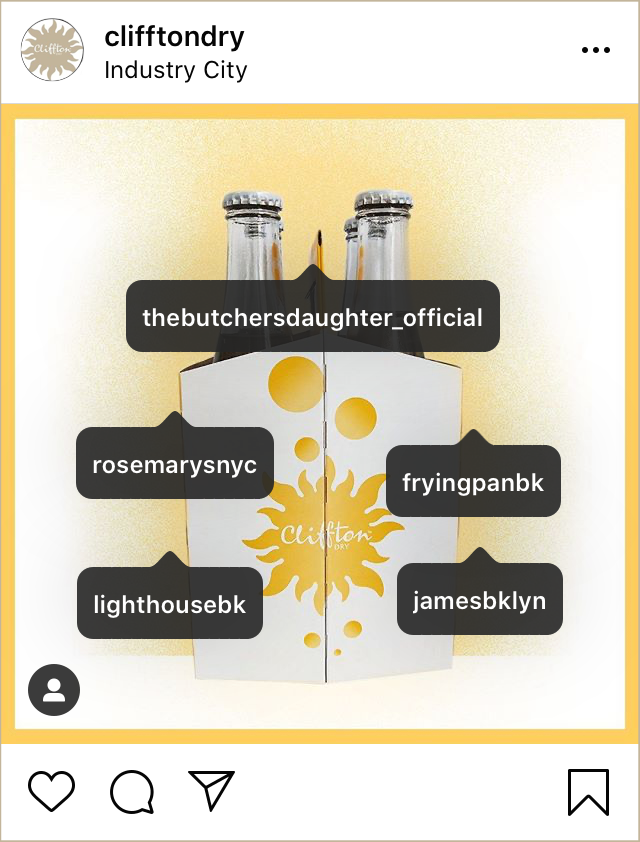Screen dimensions: 640x842
Task: Open the post's three-dot overflow menu
Action: (595, 50)
